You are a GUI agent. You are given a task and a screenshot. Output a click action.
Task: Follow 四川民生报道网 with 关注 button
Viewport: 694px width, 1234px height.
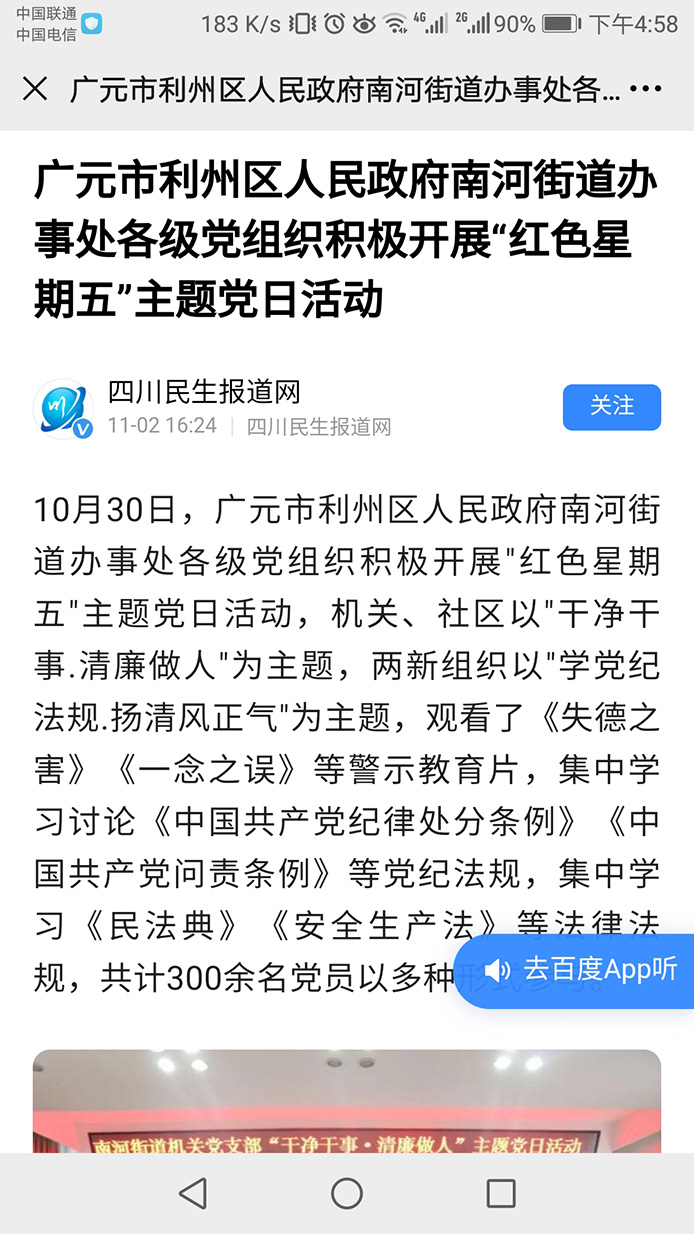611,407
